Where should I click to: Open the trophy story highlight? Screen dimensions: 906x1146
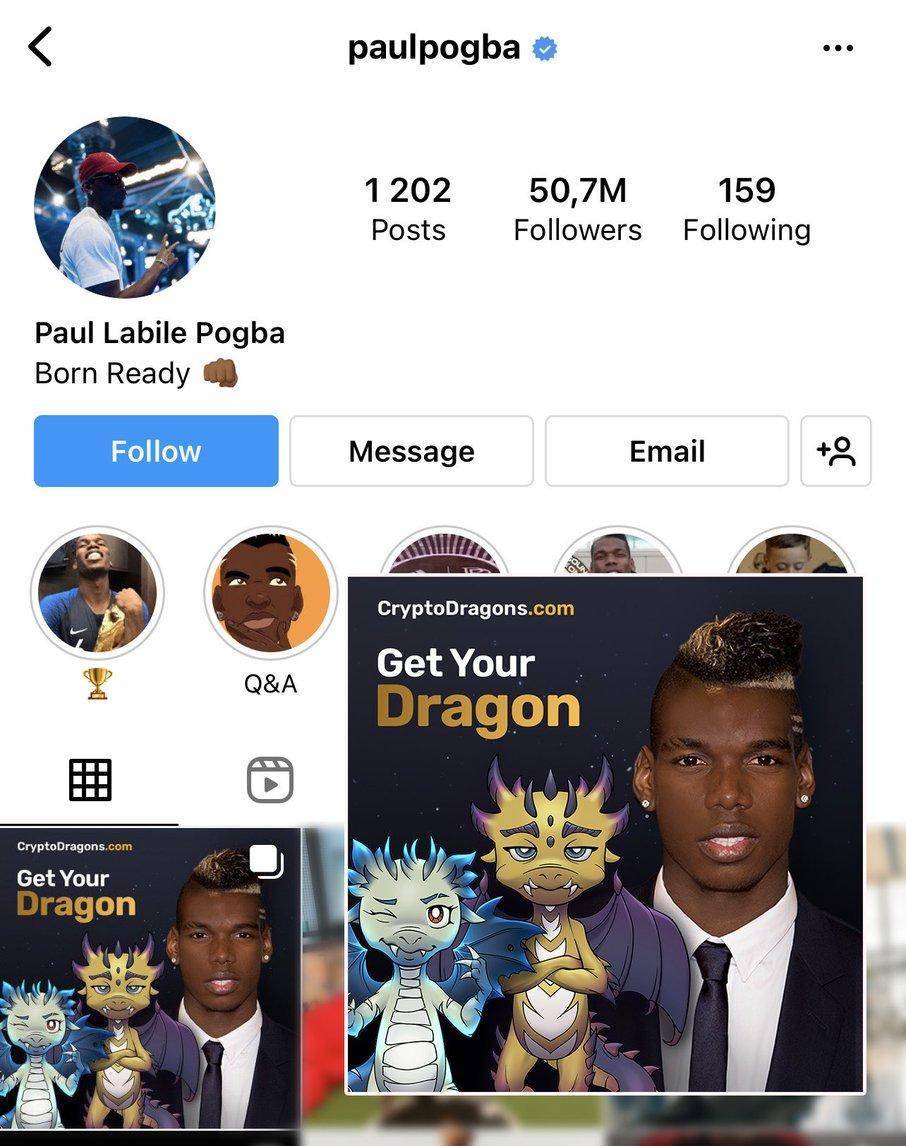(97, 594)
